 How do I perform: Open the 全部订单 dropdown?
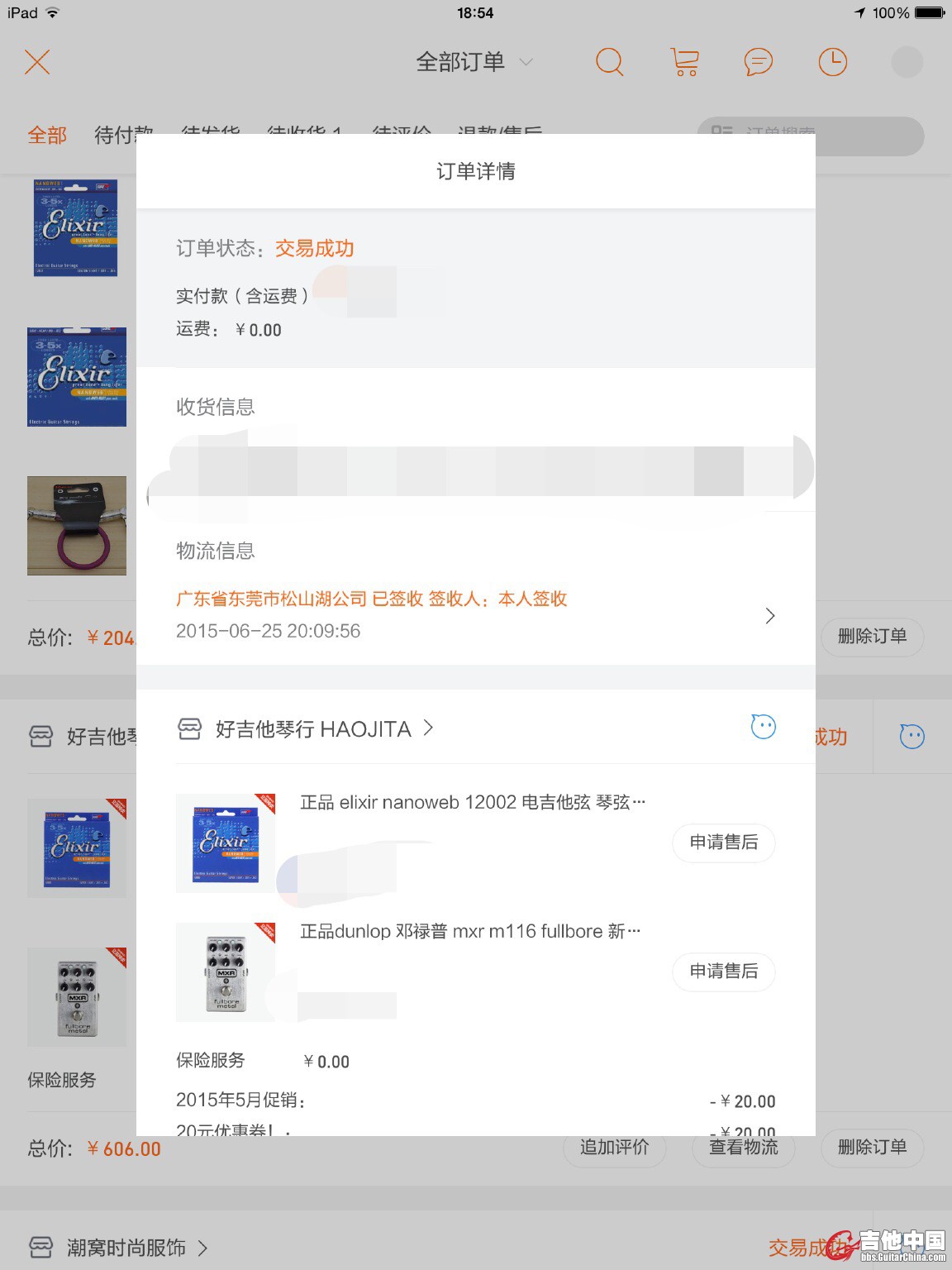coord(474,62)
